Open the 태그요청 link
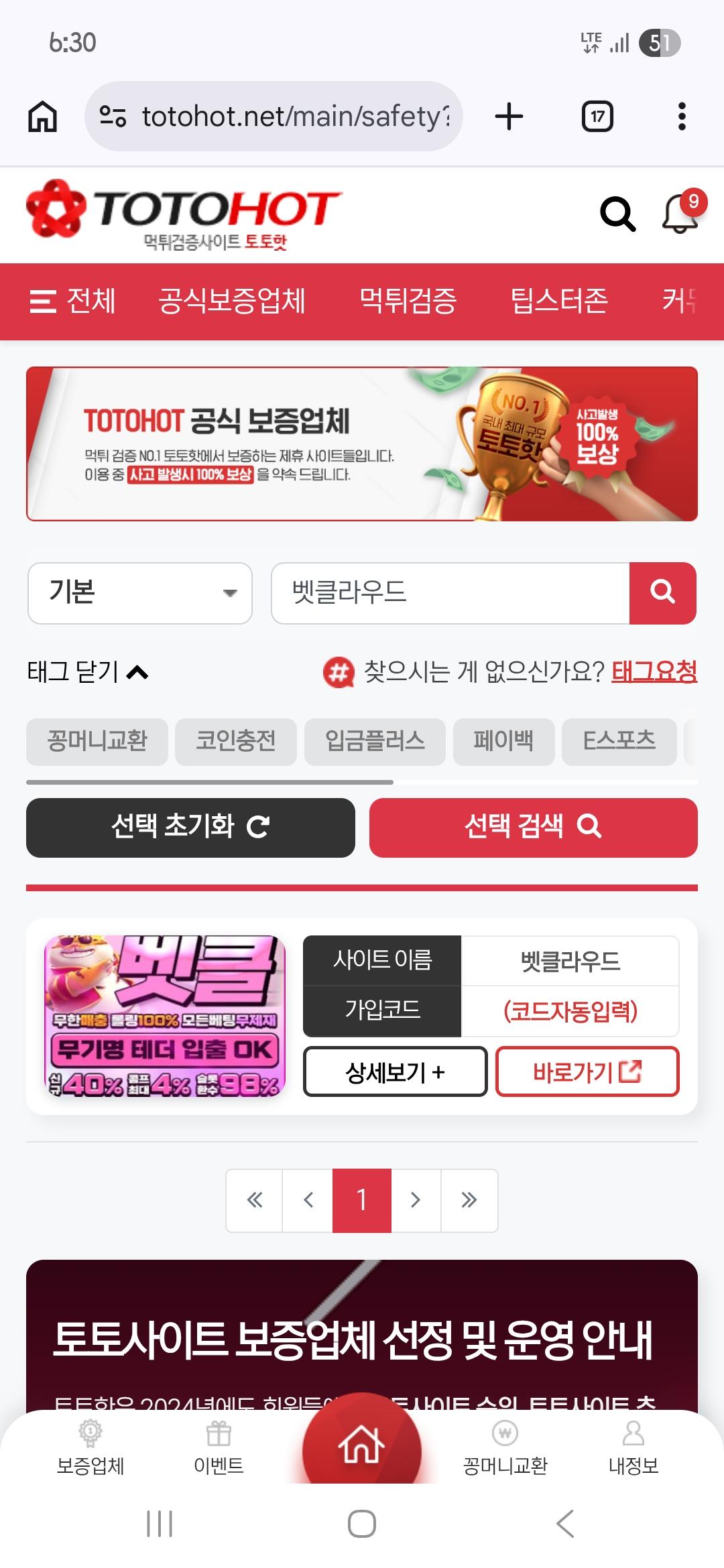The height and width of the screenshot is (1568, 724). [x=654, y=671]
